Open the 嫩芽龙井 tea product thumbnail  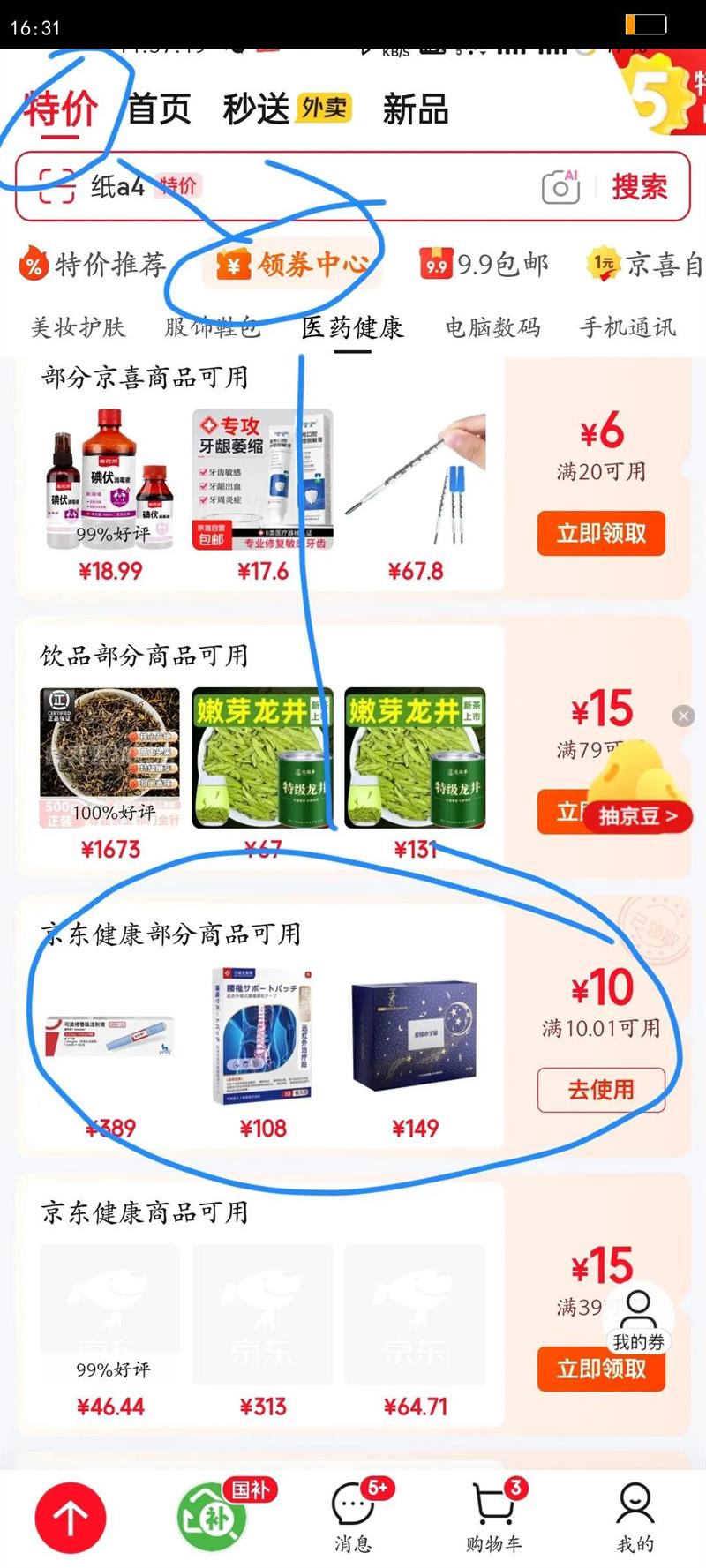[262, 757]
